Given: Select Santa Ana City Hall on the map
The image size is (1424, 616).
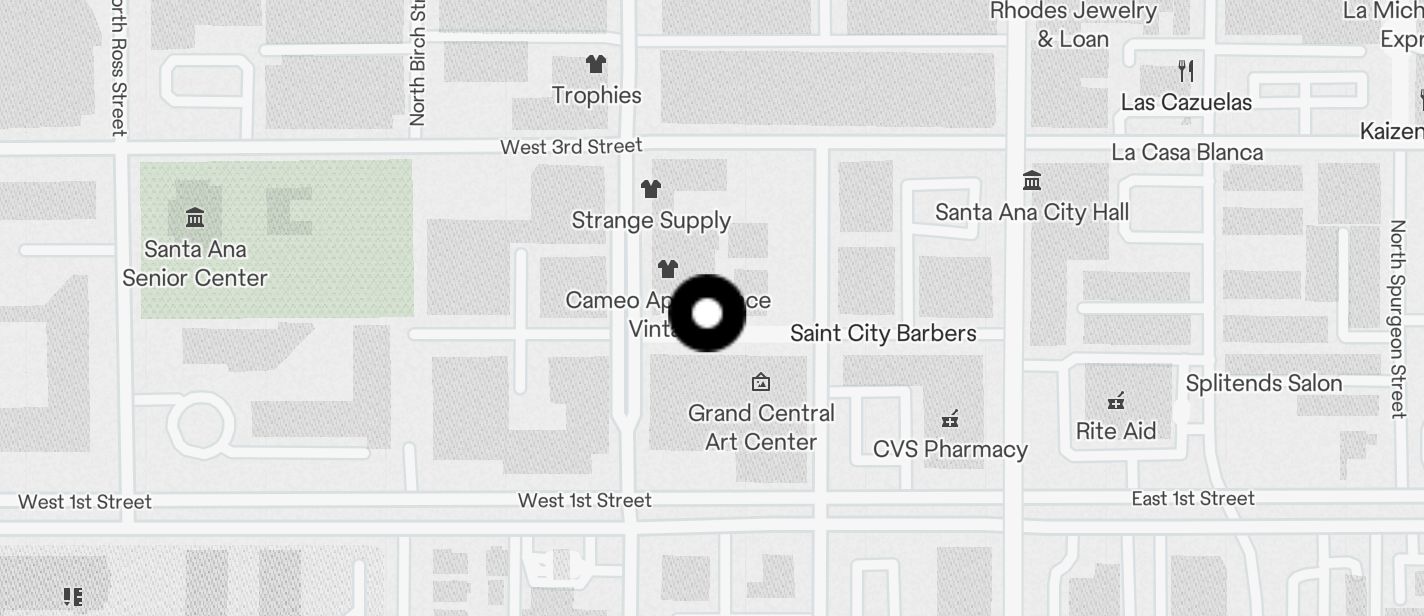Looking at the screenshot, I should (x=1032, y=182).
